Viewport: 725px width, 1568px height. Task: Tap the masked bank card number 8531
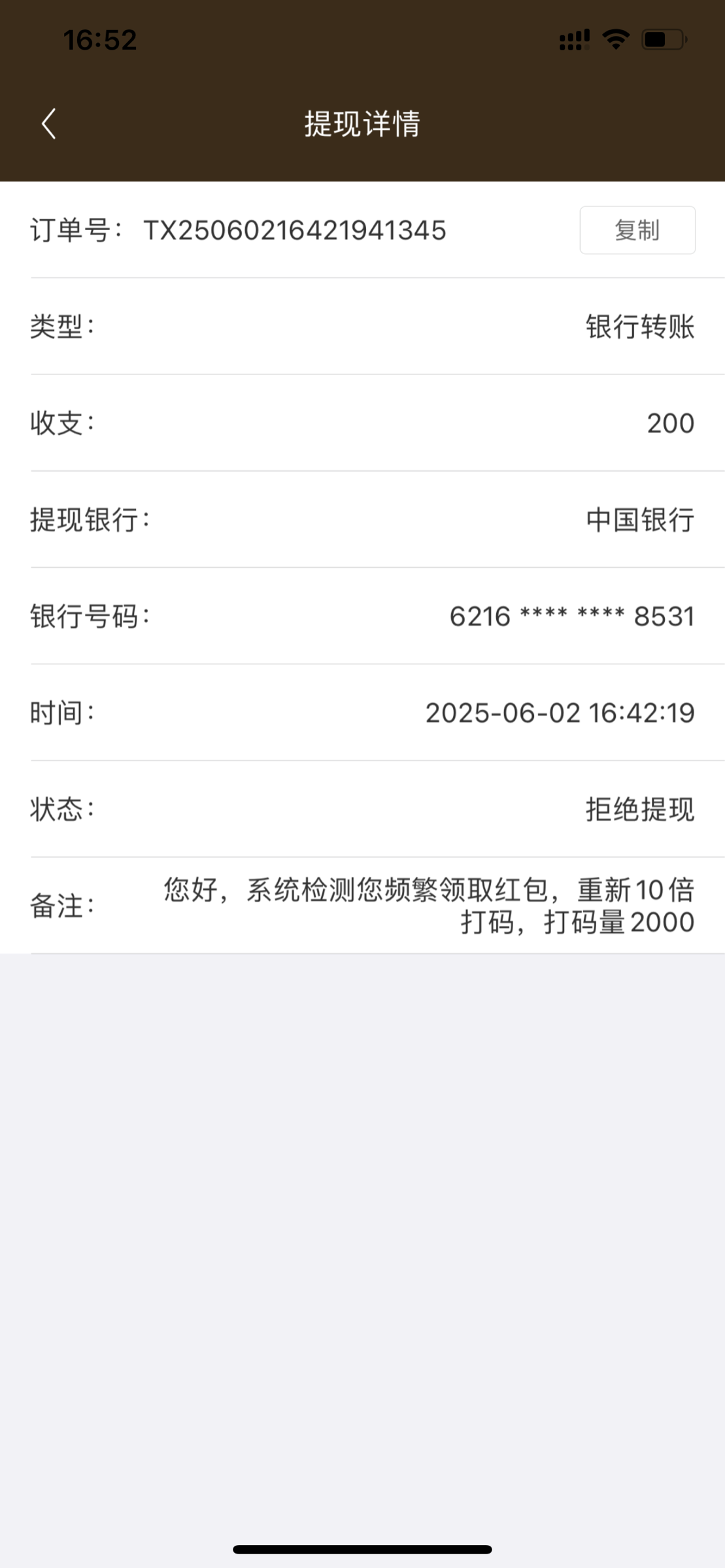coord(572,616)
